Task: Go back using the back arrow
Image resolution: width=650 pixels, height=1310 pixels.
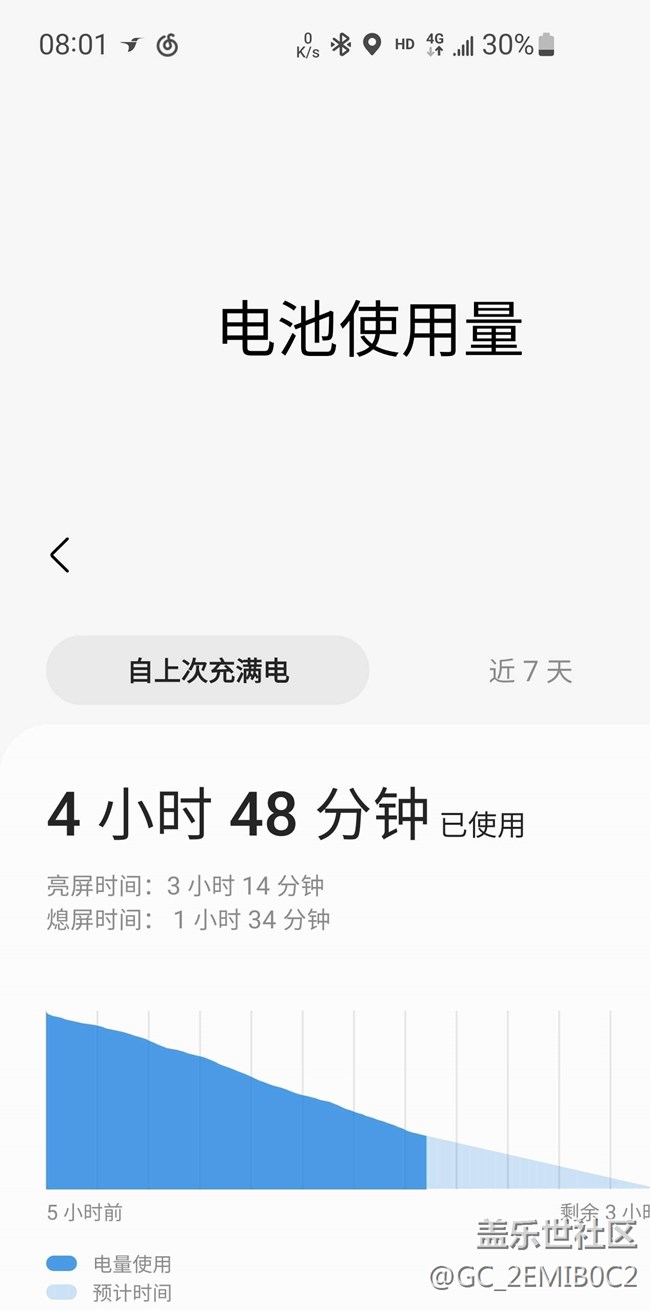Action: click(x=60, y=555)
